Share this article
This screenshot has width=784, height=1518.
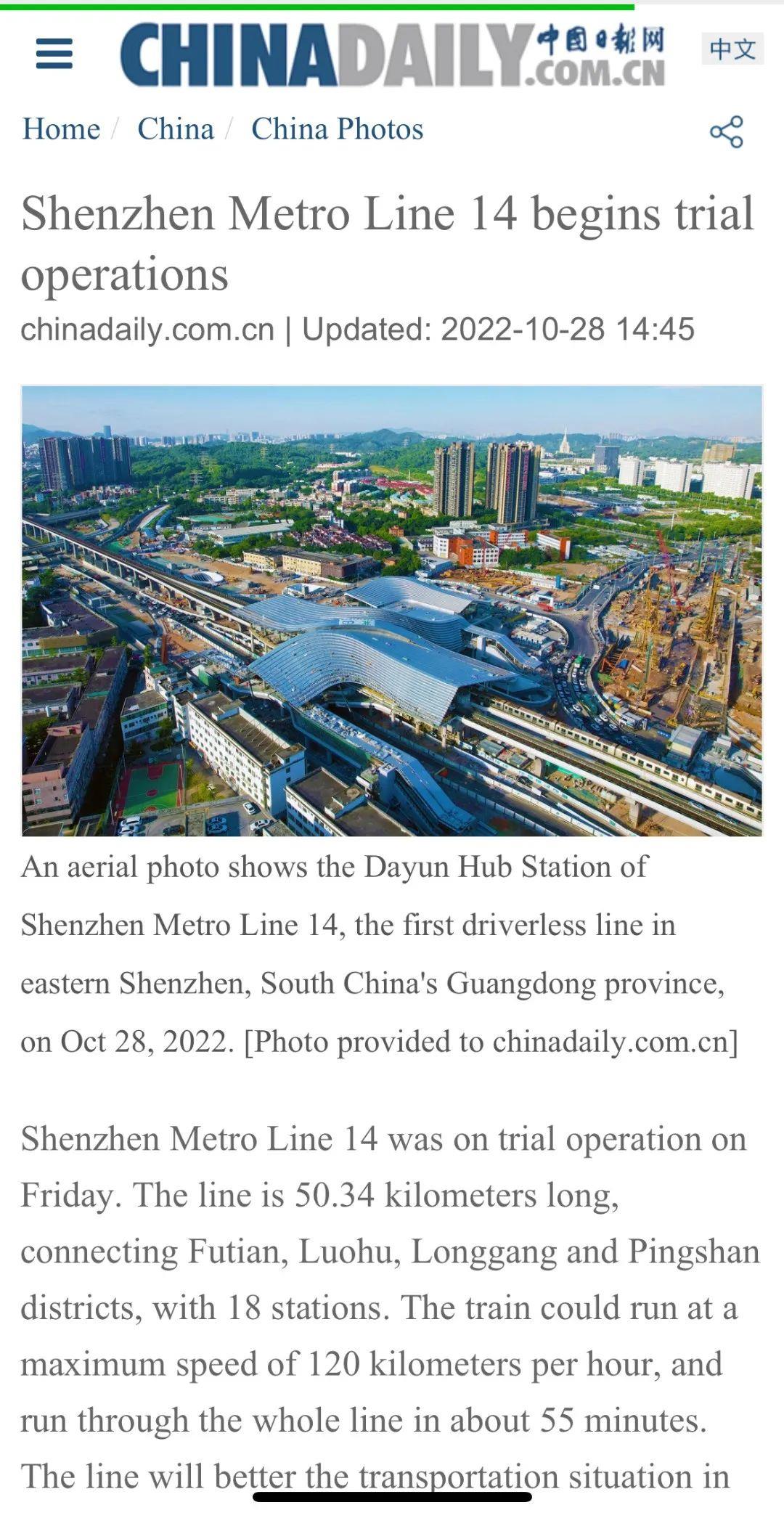click(726, 132)
